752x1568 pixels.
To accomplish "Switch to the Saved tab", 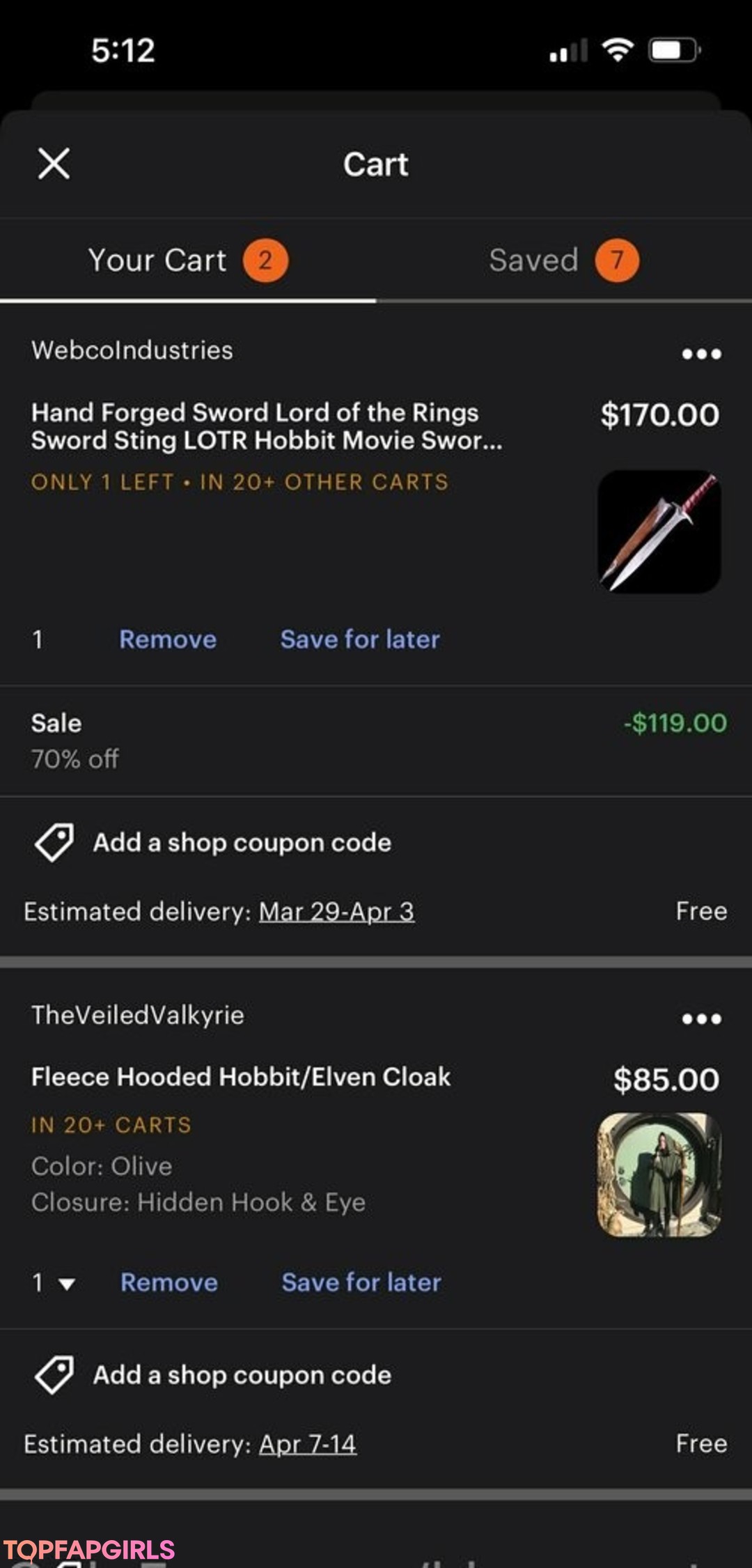I will [x=564, y=261].
